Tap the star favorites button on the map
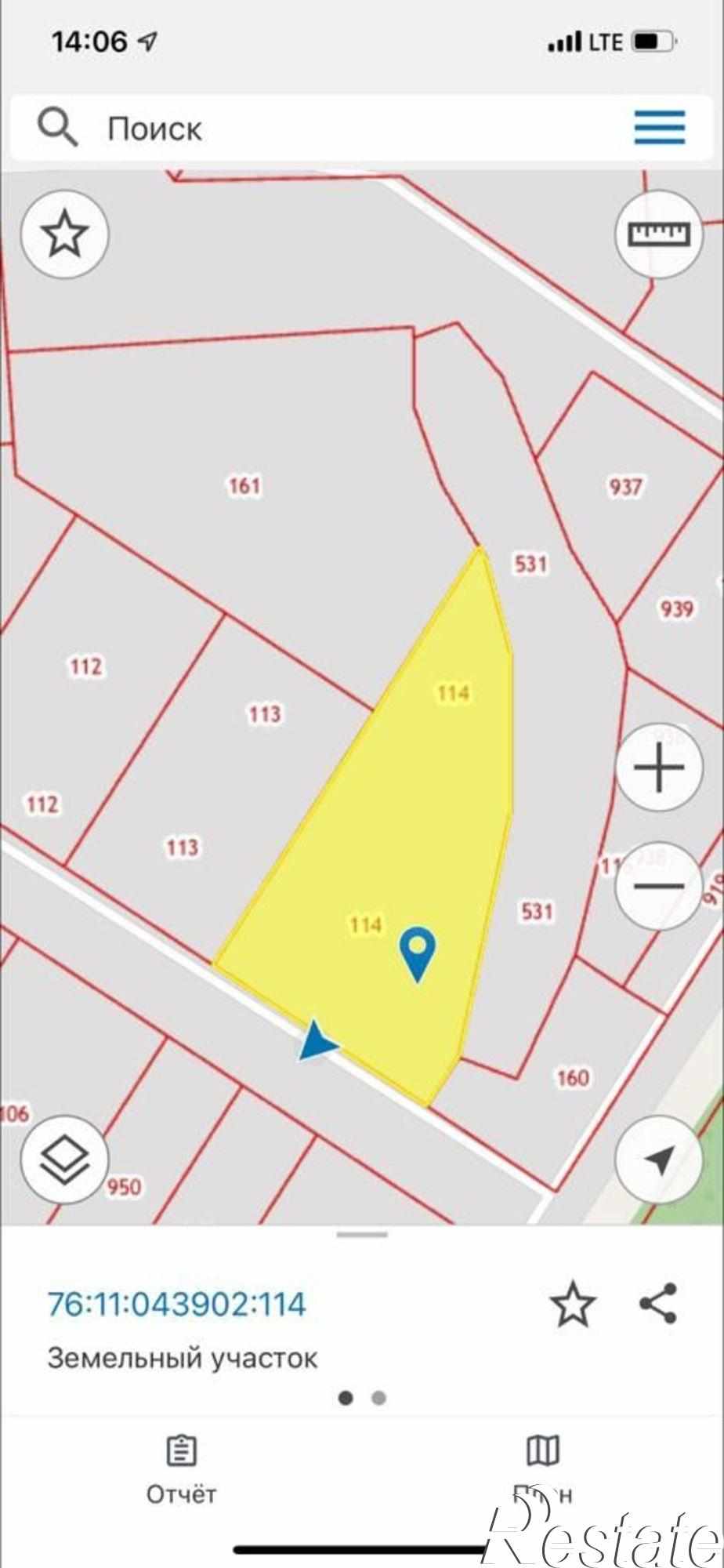The height and width of the screenshot is (1568, 724). coord(64,234)
